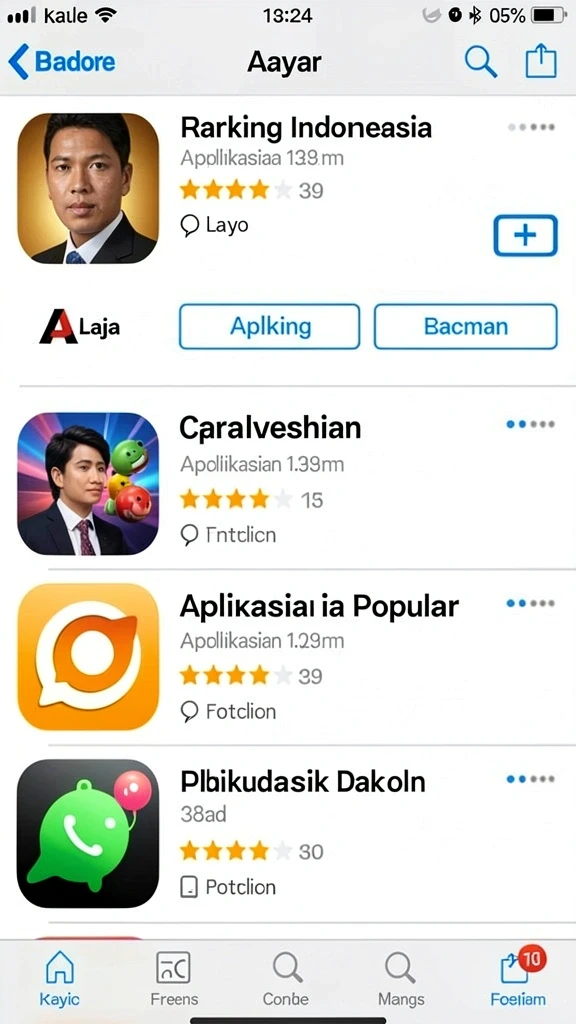Switch to the Mangs tab
This screenshot has height=1024, width=576.
pos(401,978)
